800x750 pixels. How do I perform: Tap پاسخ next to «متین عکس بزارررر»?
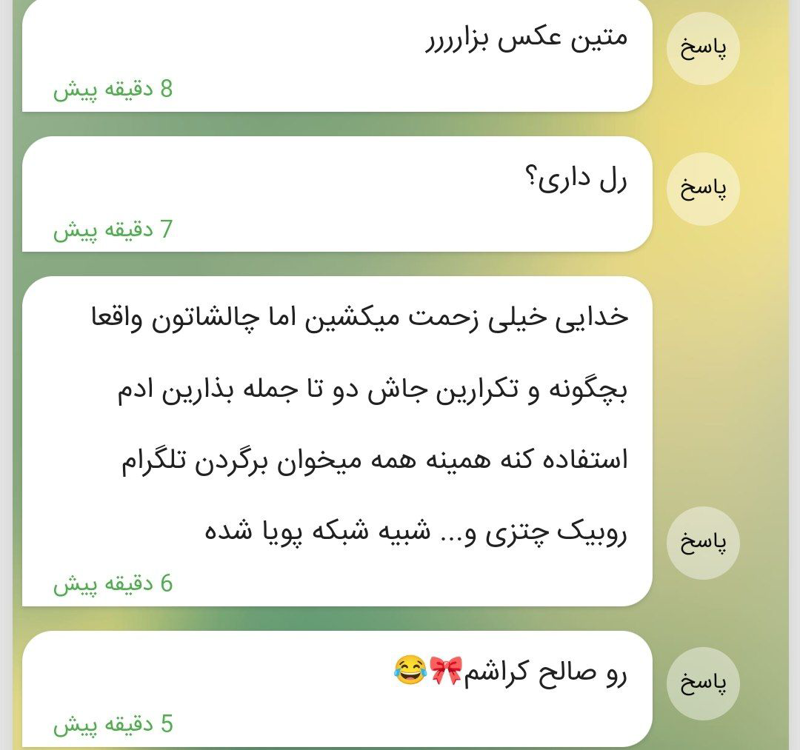point(703,48)
